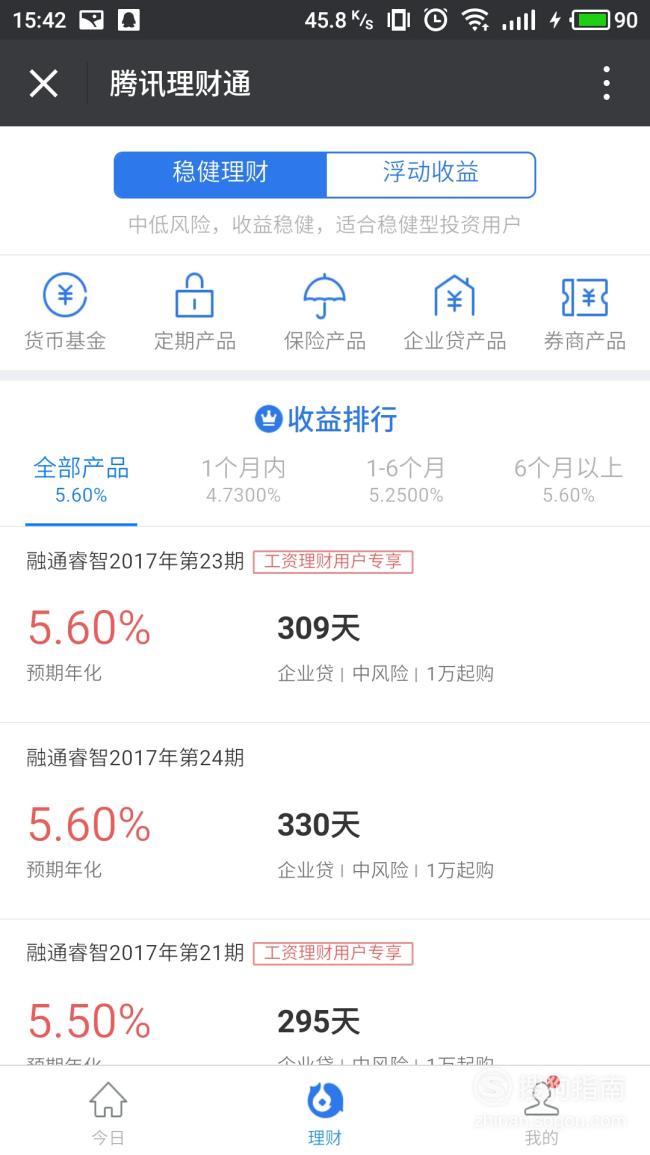Image resolution: width=650 pixels, height=1155 pixels.
Task: Open product 融通睿智2017年第24期
Action: coord(325,821)
